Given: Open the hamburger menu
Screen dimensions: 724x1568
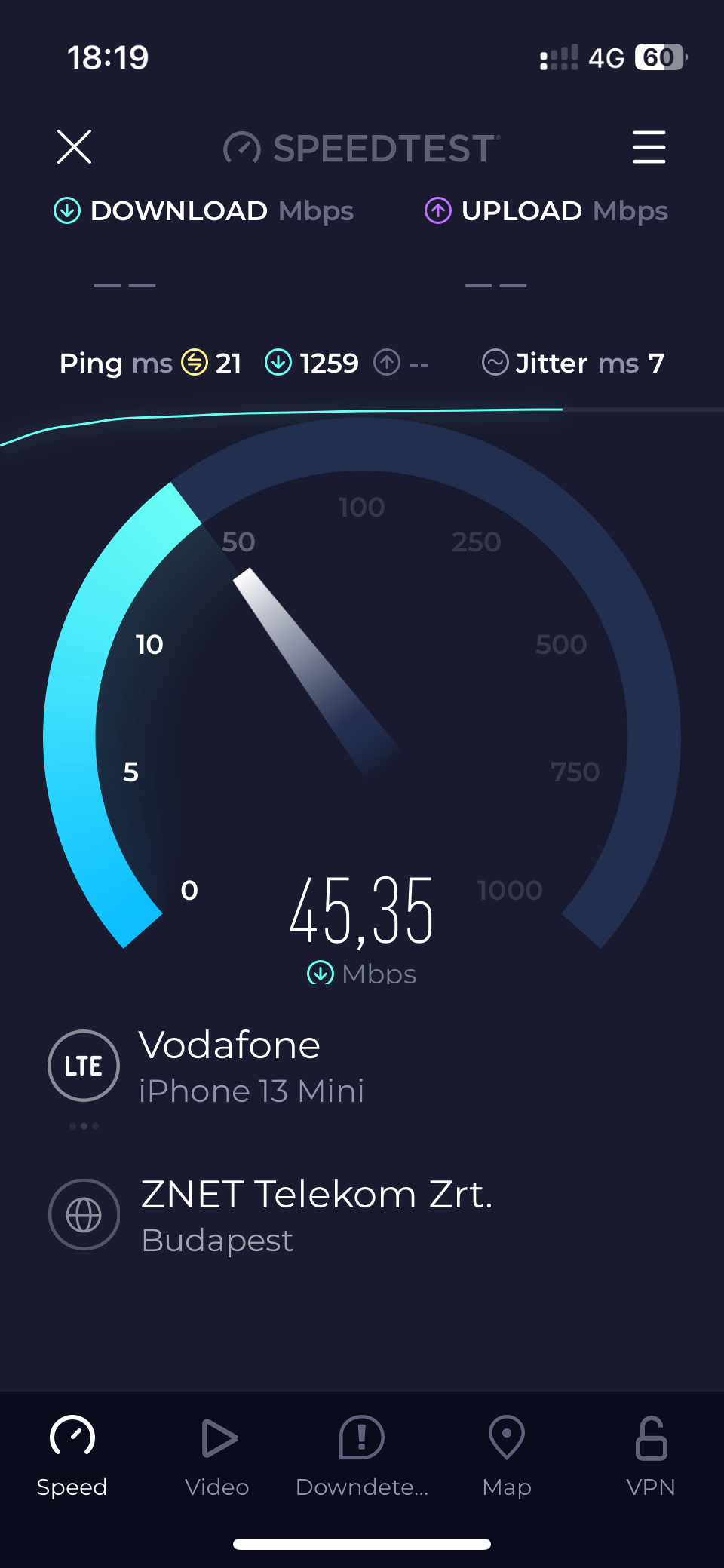Looking at the screenshot, I should pyautogui.click(x=649, y=146).
